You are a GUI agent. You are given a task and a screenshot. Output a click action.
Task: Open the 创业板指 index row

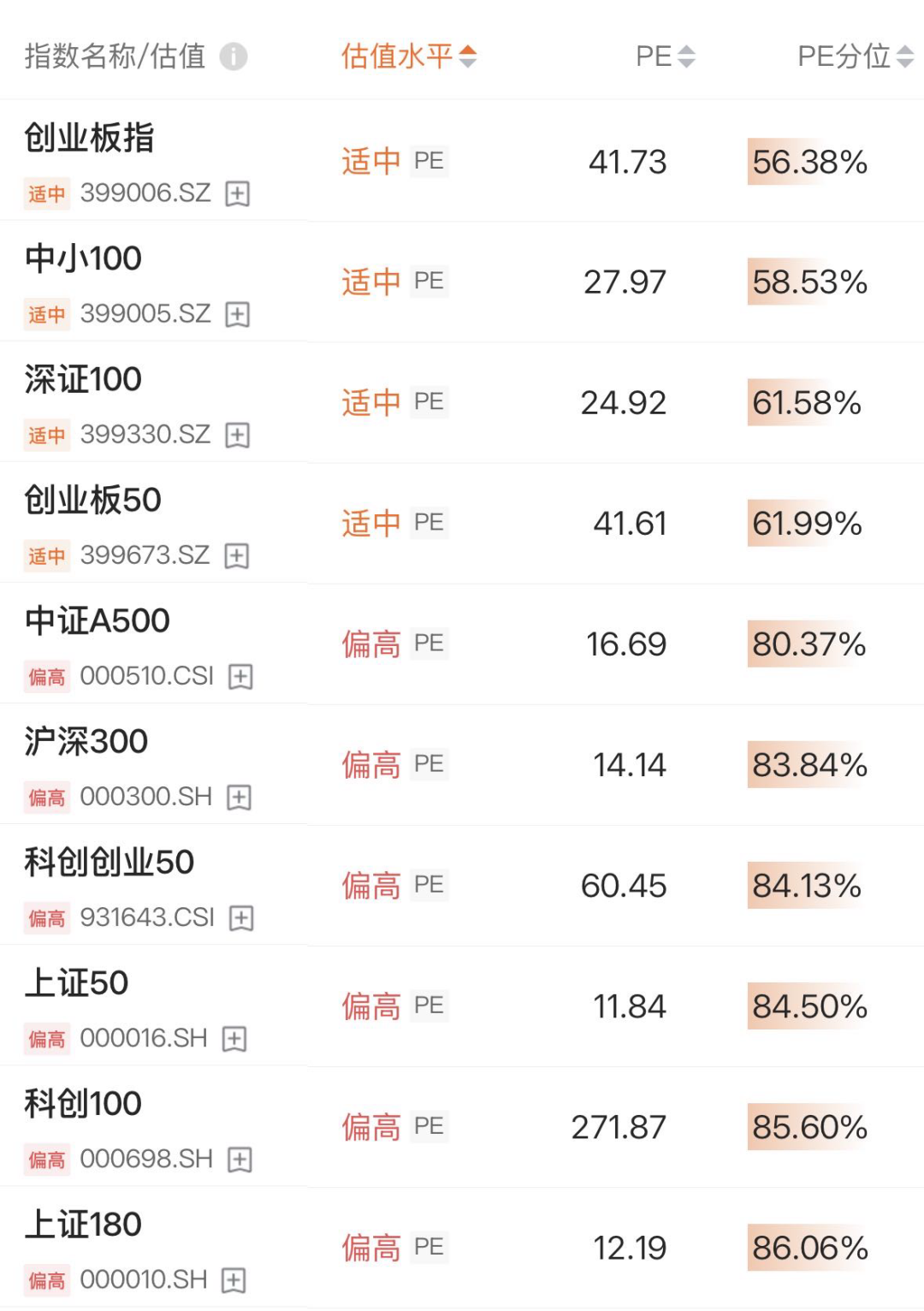click(89, 138)
